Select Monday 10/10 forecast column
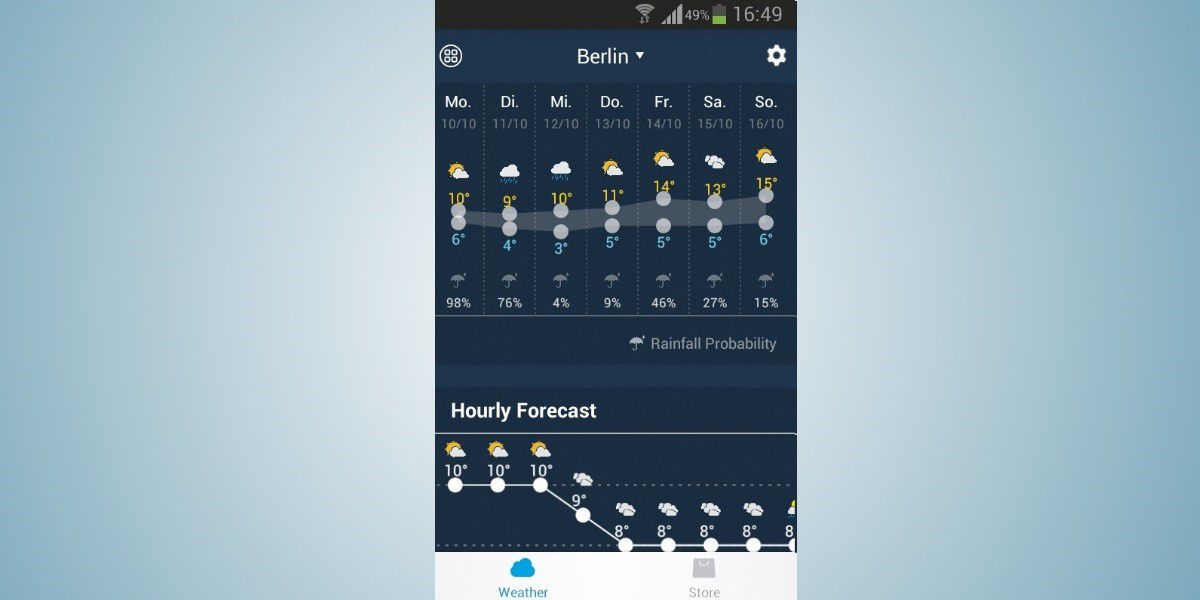Image resolution: width=1200 pixels, height=600 pixels. pos(458,200)
